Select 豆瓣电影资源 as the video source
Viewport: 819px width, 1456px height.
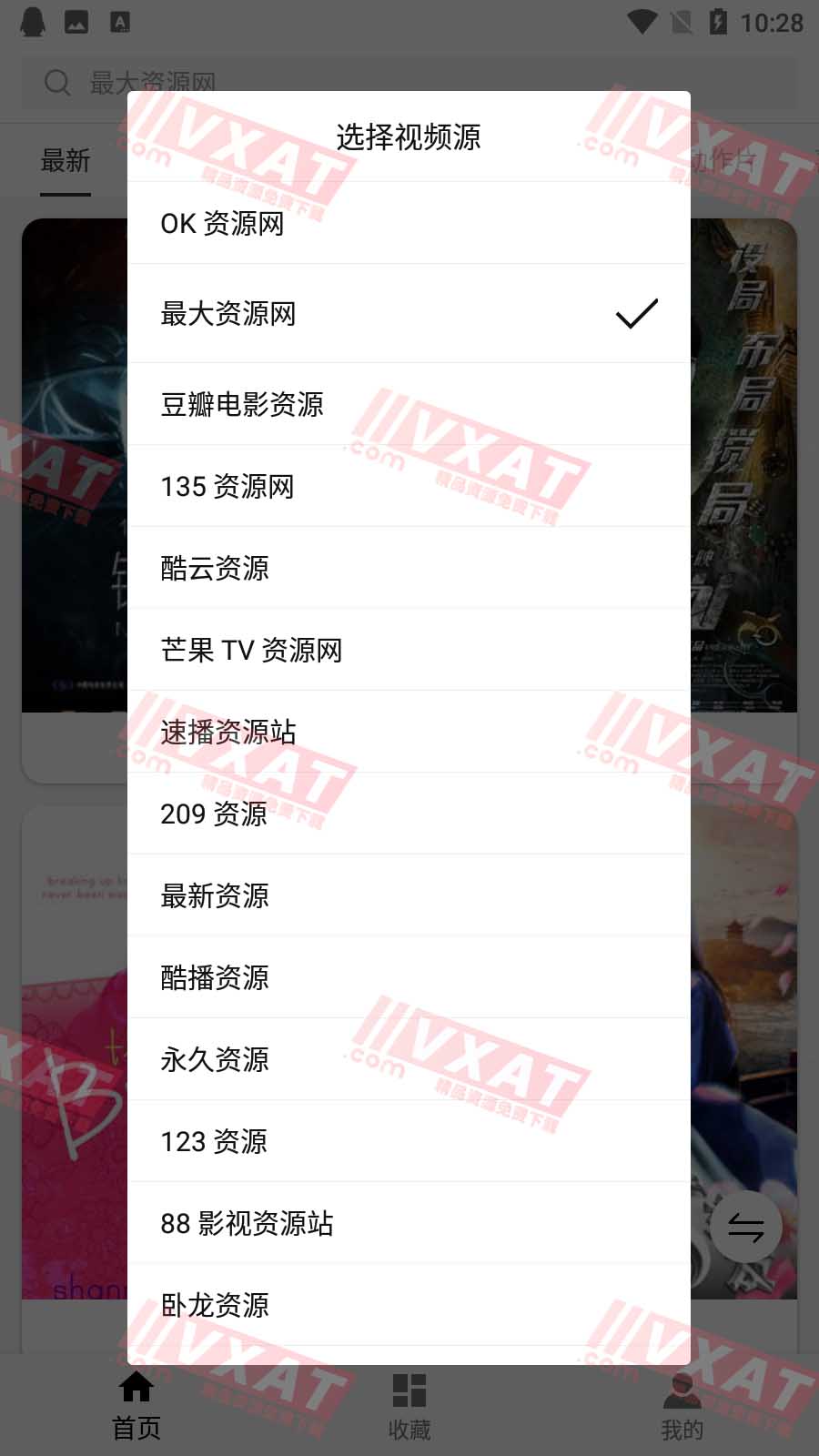[x=243, y=404]
